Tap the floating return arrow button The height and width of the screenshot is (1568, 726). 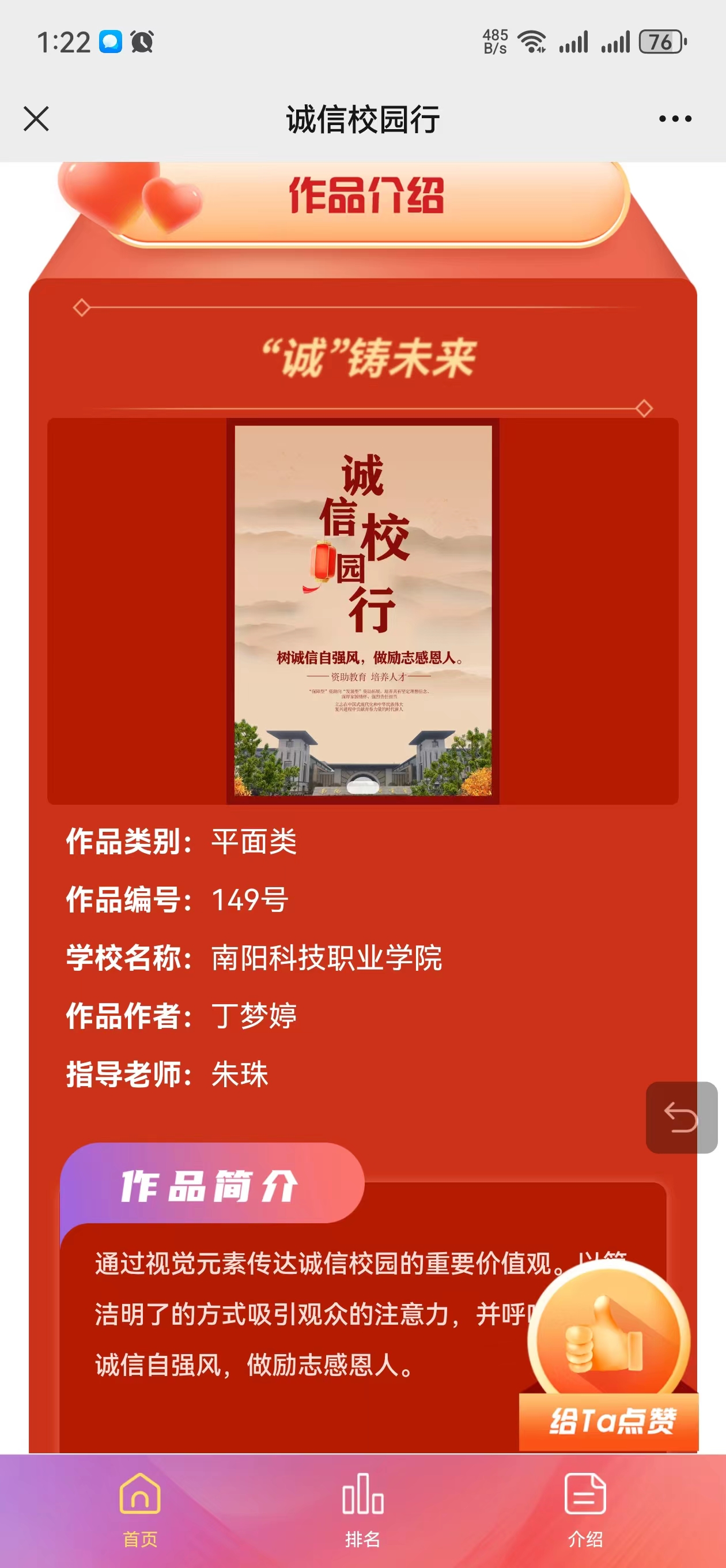(x=681, y=1117)
